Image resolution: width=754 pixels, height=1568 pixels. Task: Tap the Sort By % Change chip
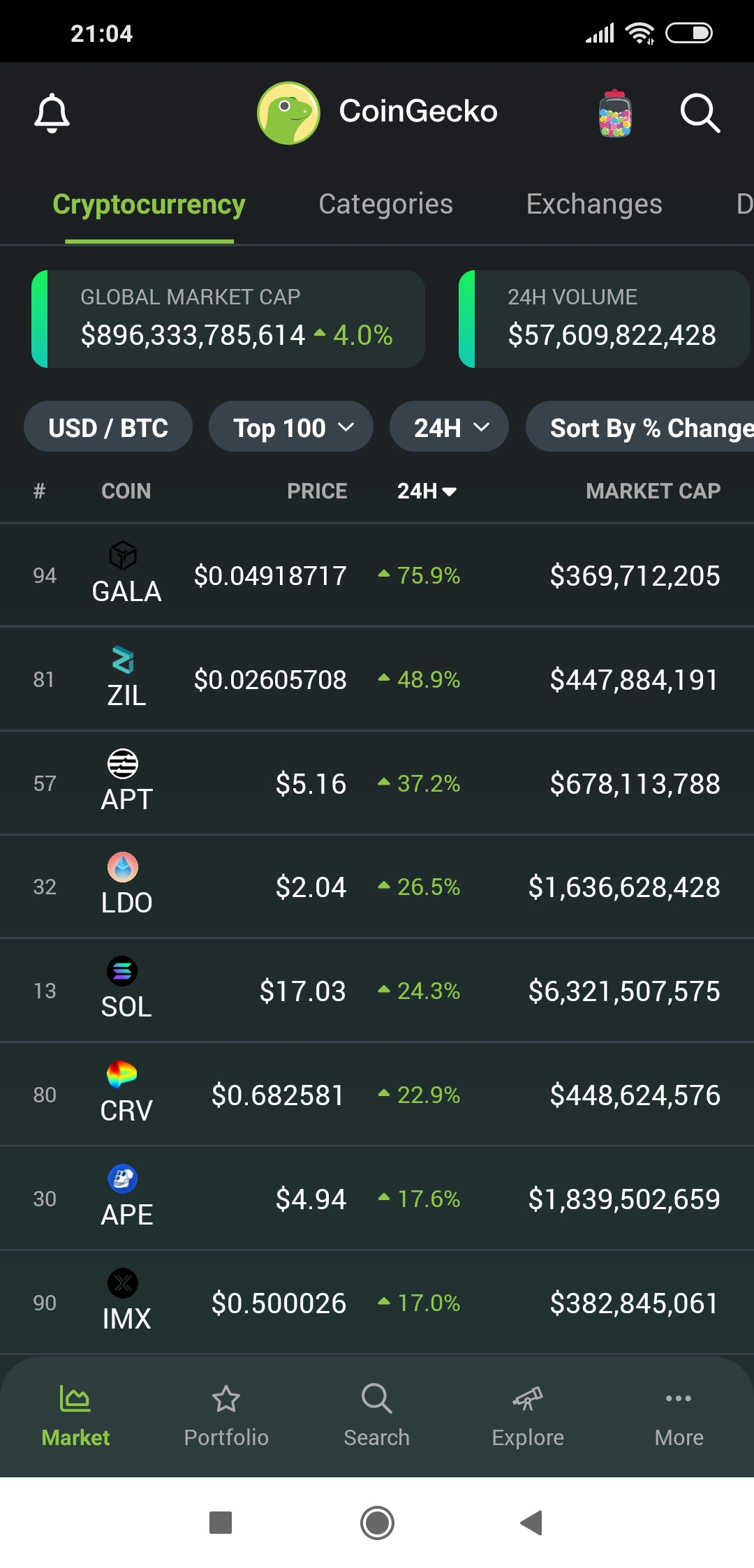pos(640,427)
